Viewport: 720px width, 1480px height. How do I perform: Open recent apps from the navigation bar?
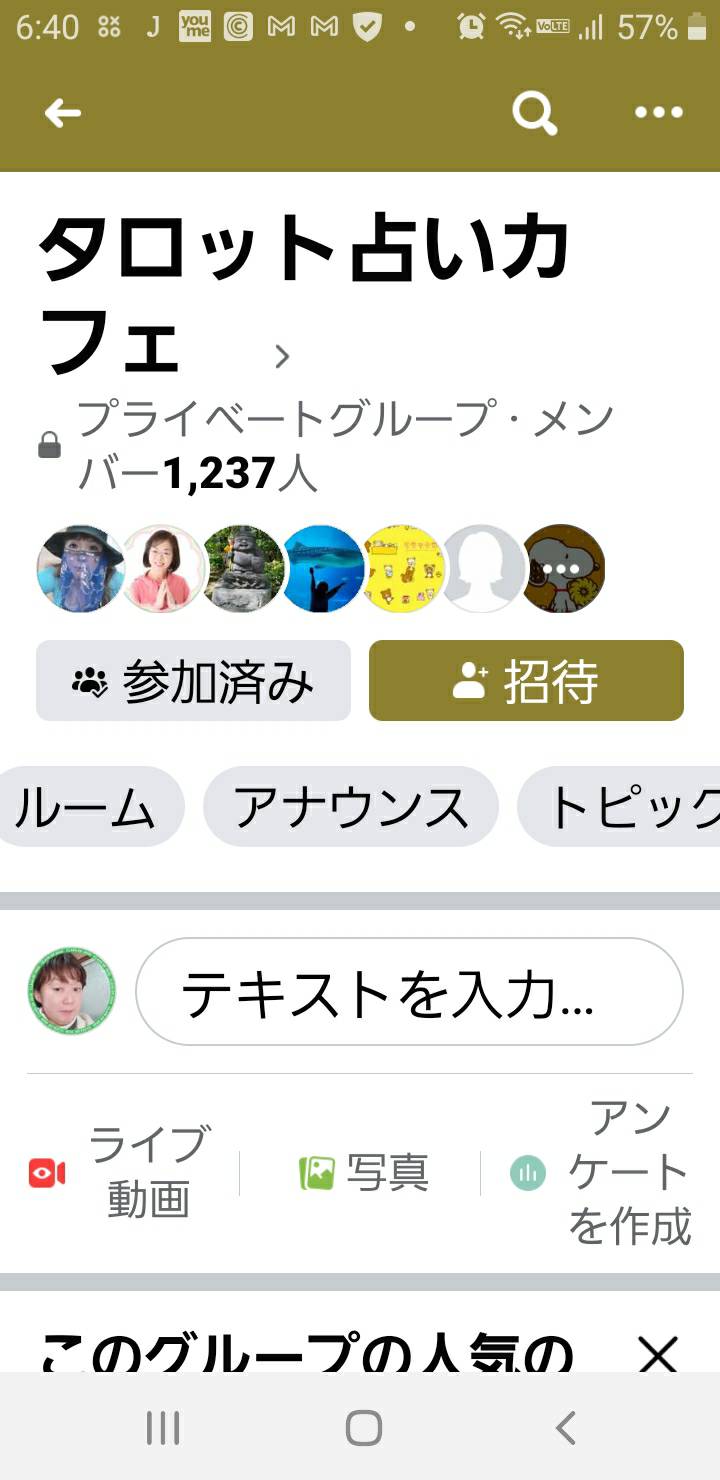[163, 1428]
